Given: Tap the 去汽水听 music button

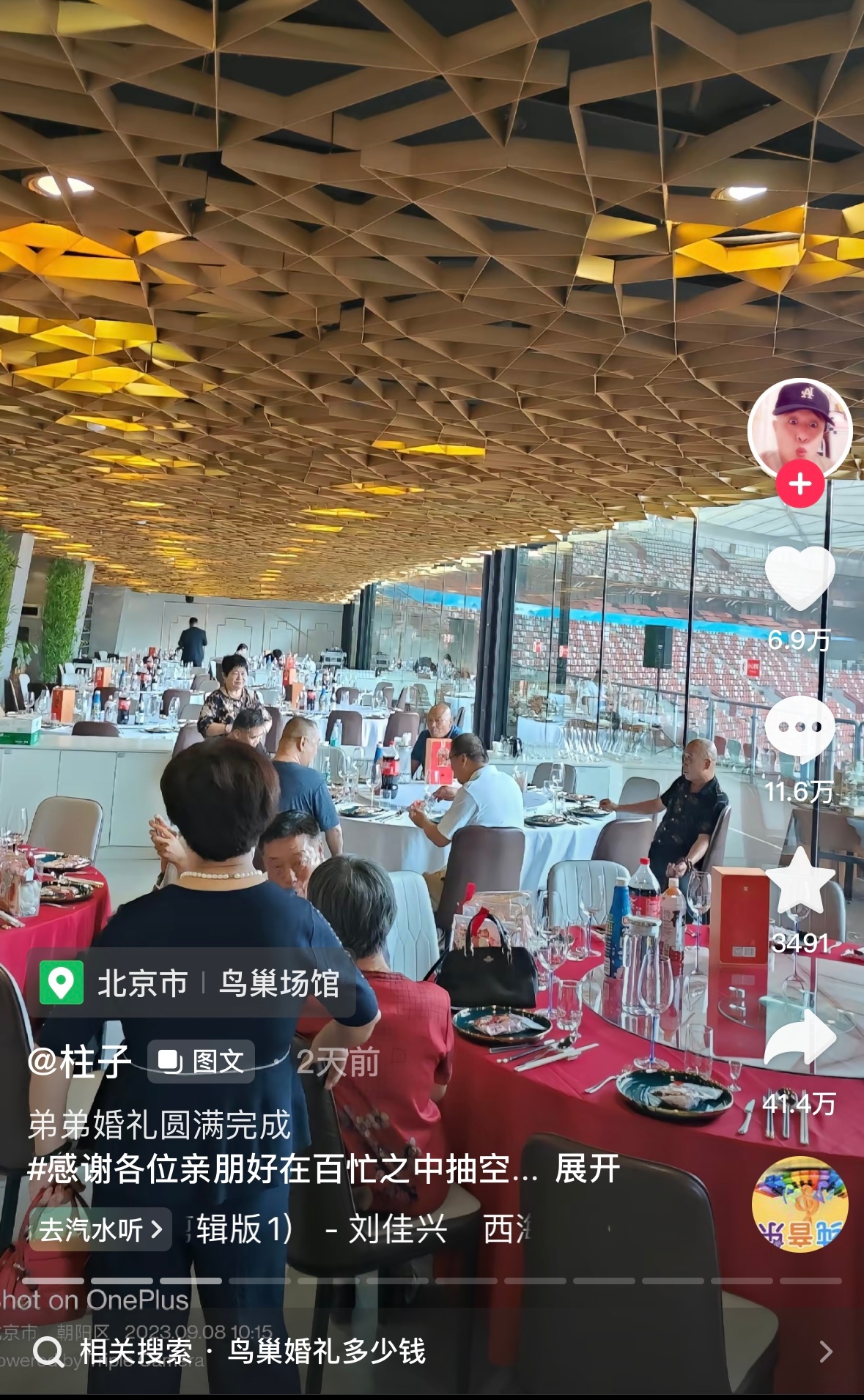Looking at the screenshot, I should (100, 1229).
